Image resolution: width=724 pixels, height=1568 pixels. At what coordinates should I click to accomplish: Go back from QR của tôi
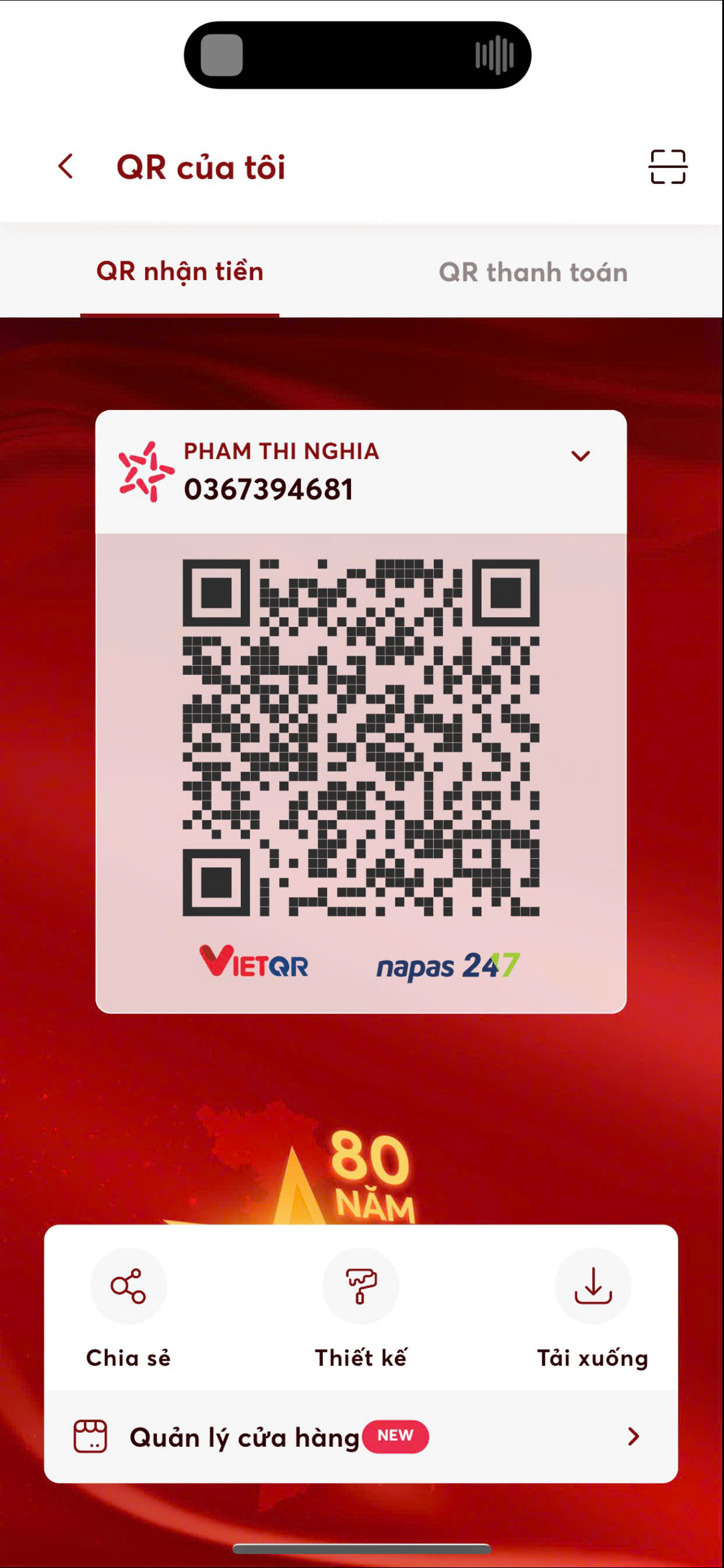[x=66, y=166]
